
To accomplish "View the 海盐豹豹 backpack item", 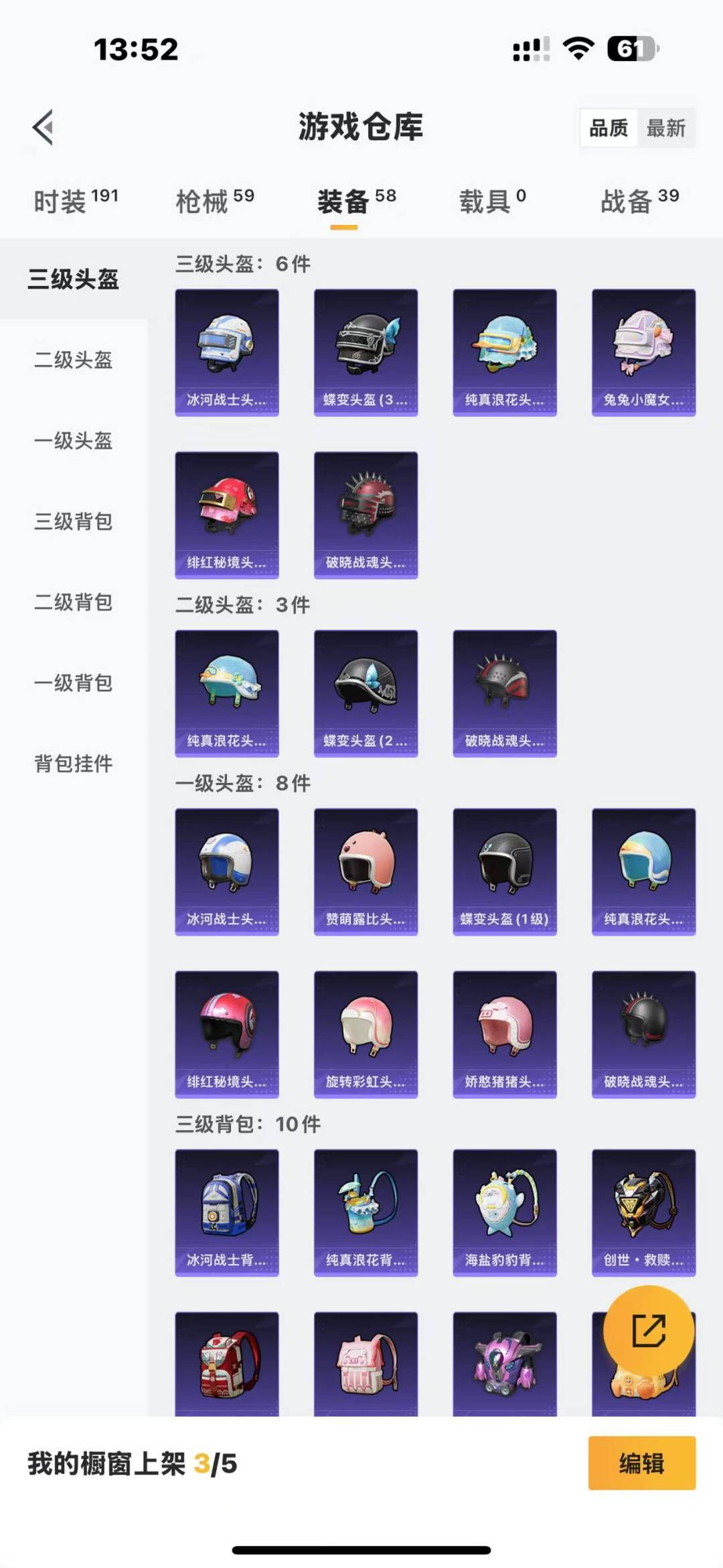I will click(505, 1212).
